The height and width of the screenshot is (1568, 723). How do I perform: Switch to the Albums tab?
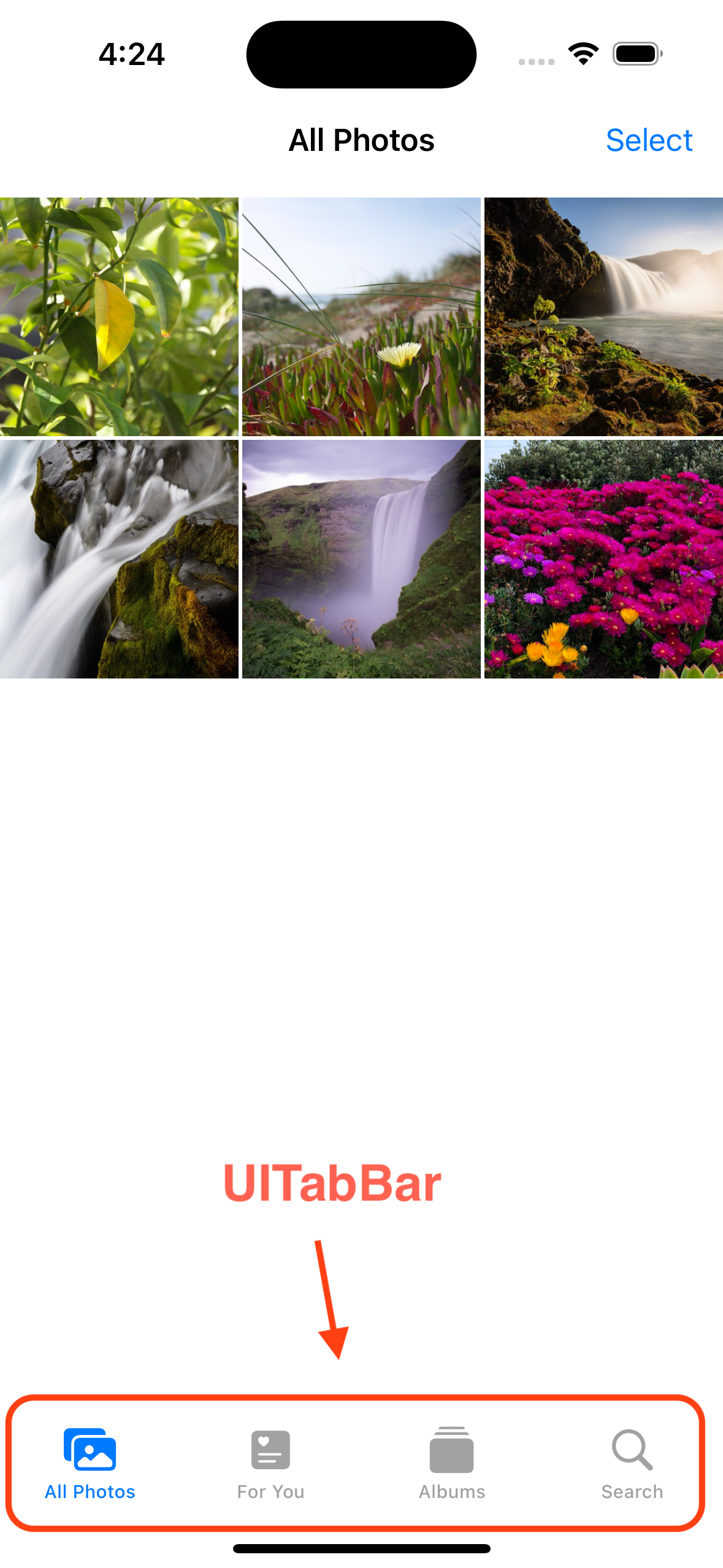452,1464
